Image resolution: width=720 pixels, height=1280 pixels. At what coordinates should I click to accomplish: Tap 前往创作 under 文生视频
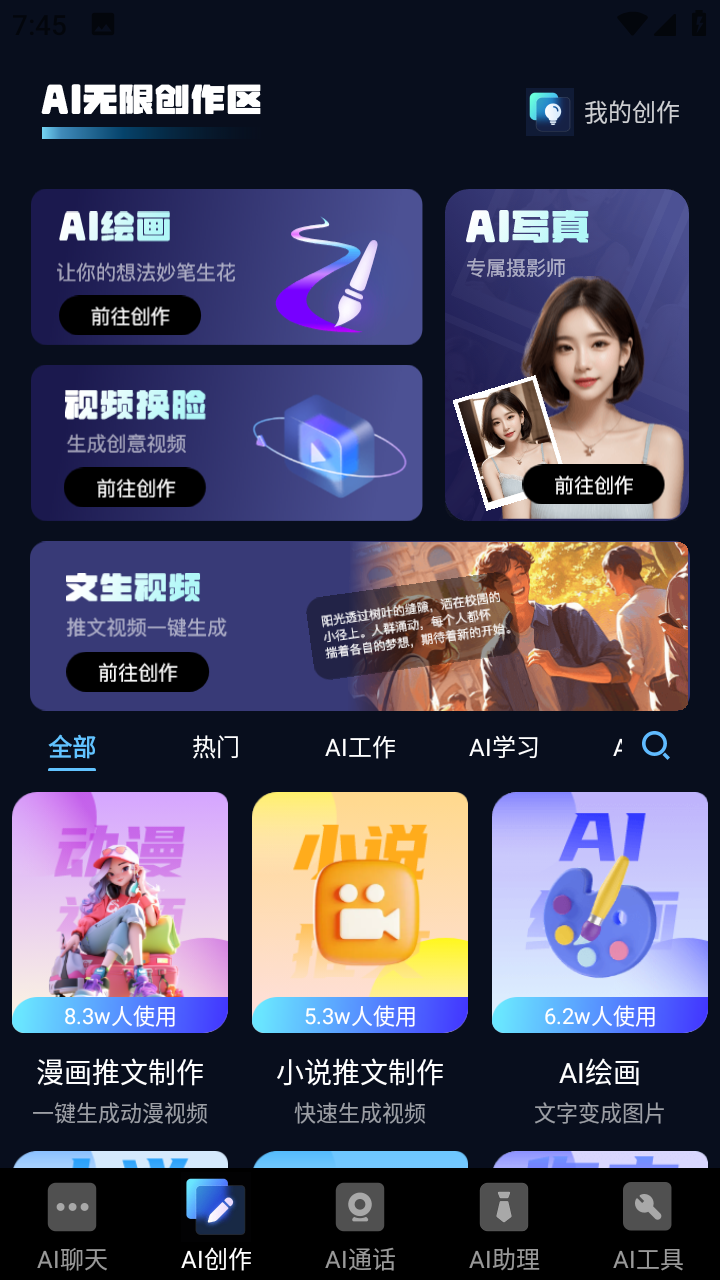click(137, 672)
